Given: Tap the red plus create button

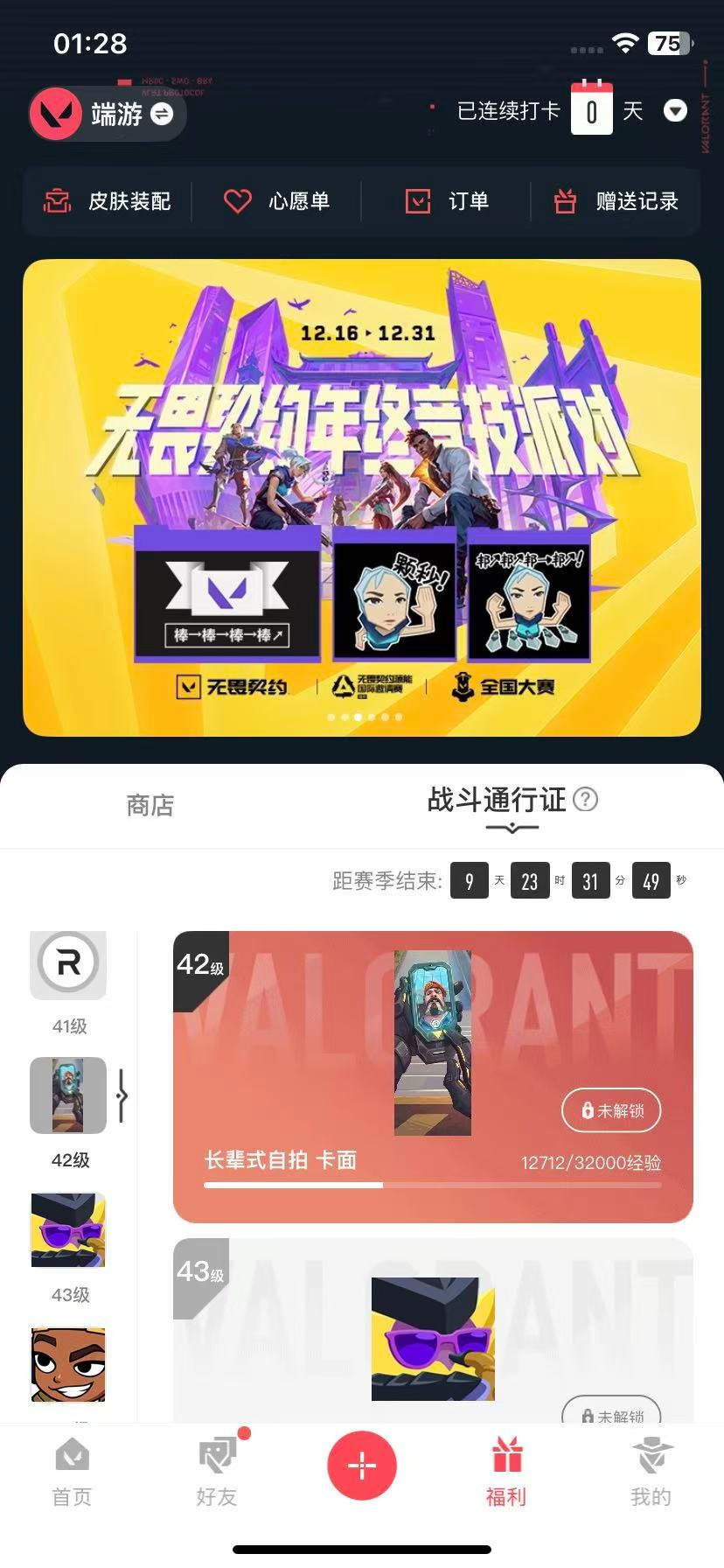Looking at the screenshot, I should coord(362,1465).
